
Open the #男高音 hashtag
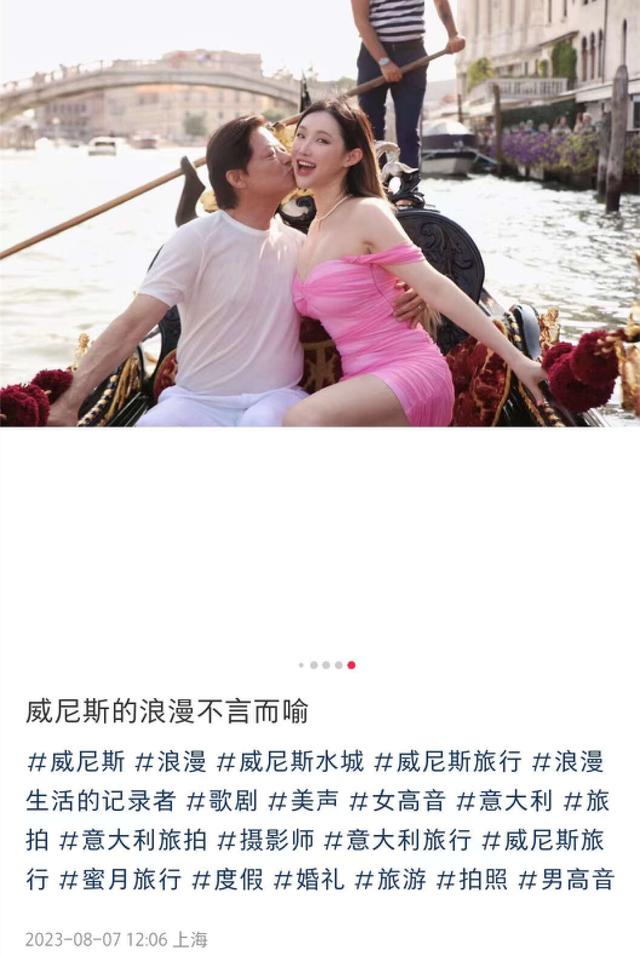click(565, 880)
